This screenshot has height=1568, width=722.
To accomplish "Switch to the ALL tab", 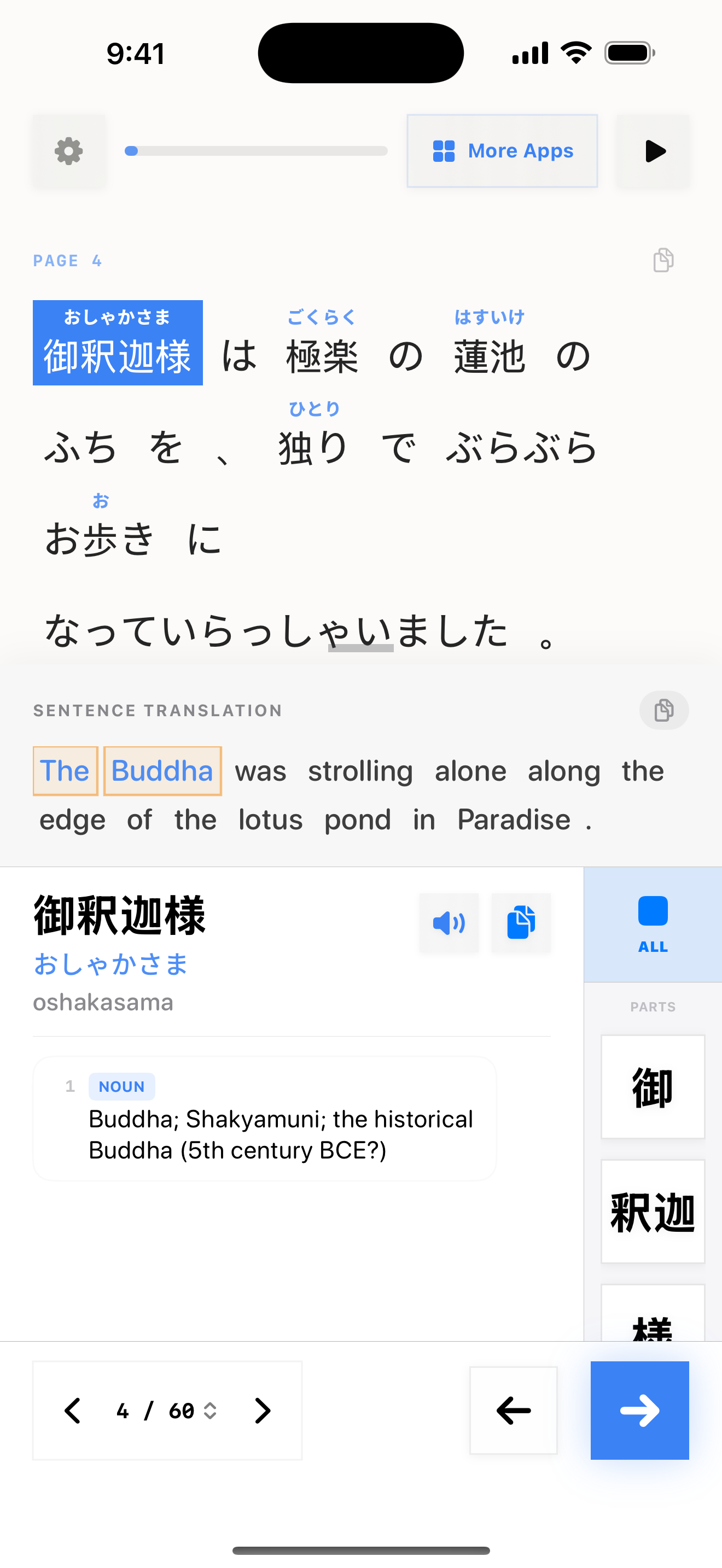I will (x=653, y=924).
